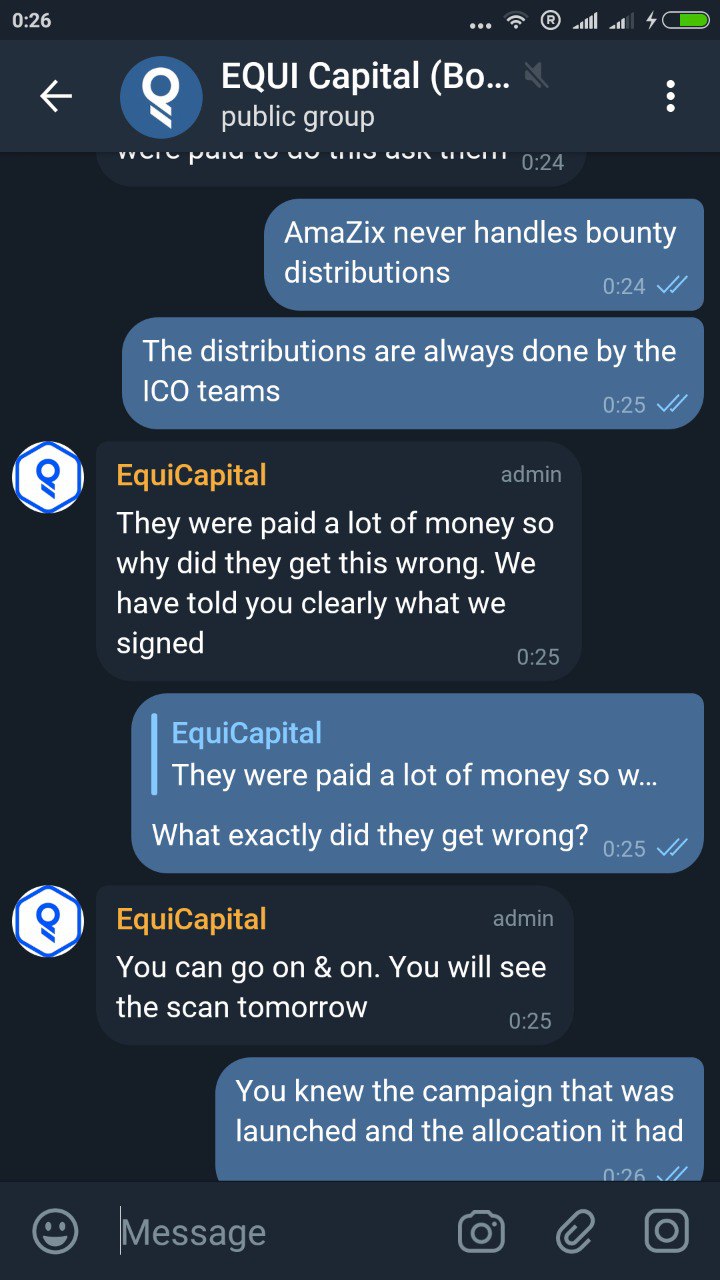Image resolution: width=720 pixels, height=1280 pixels.
Task: Open the emoji picker
Action: pyautogui.click(x=55, y=1231)
